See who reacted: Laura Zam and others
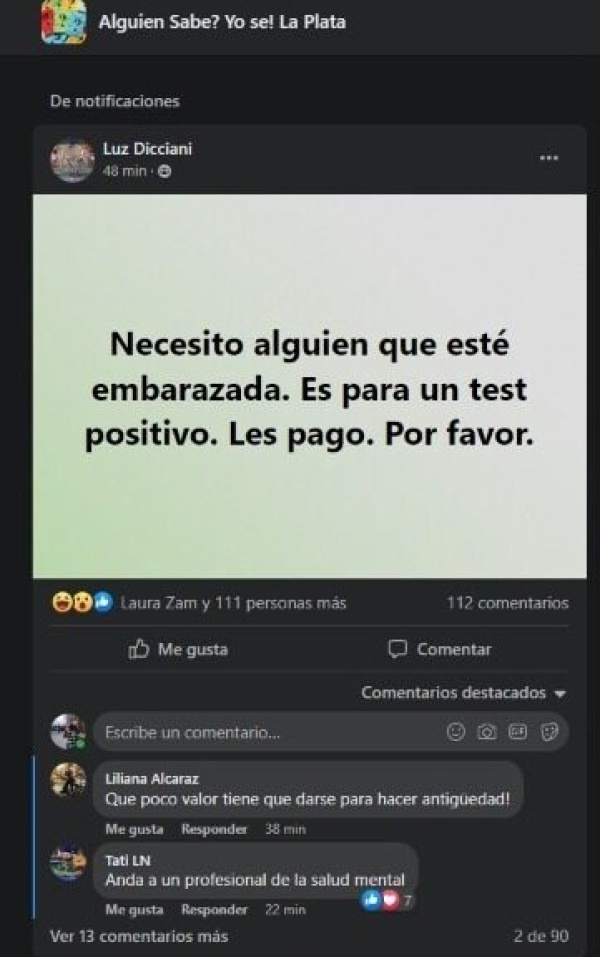This screenshot has width=600, height=957. (232, 603)
